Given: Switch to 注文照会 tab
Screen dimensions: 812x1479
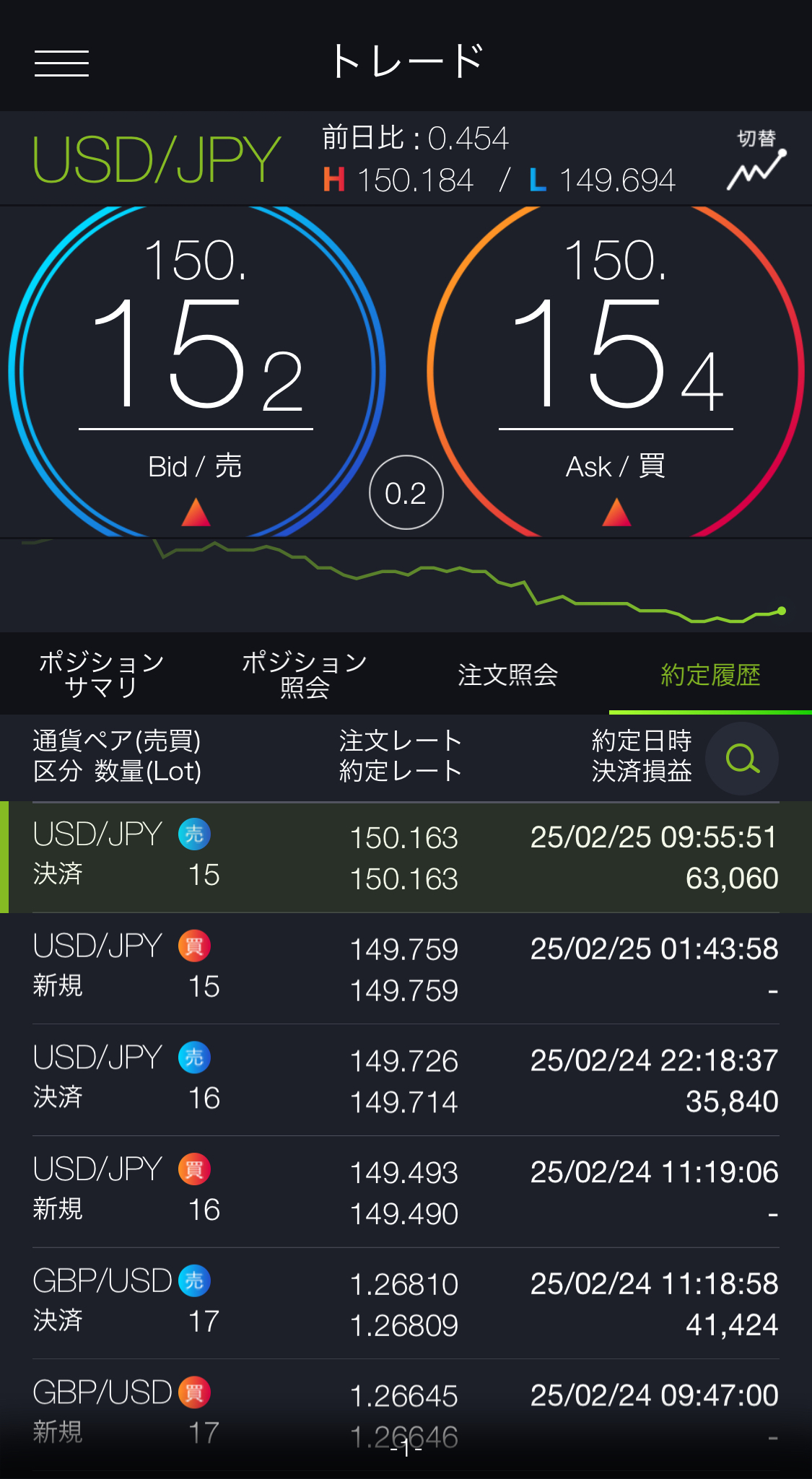Looking at the screenshot, I should point(507,675).
